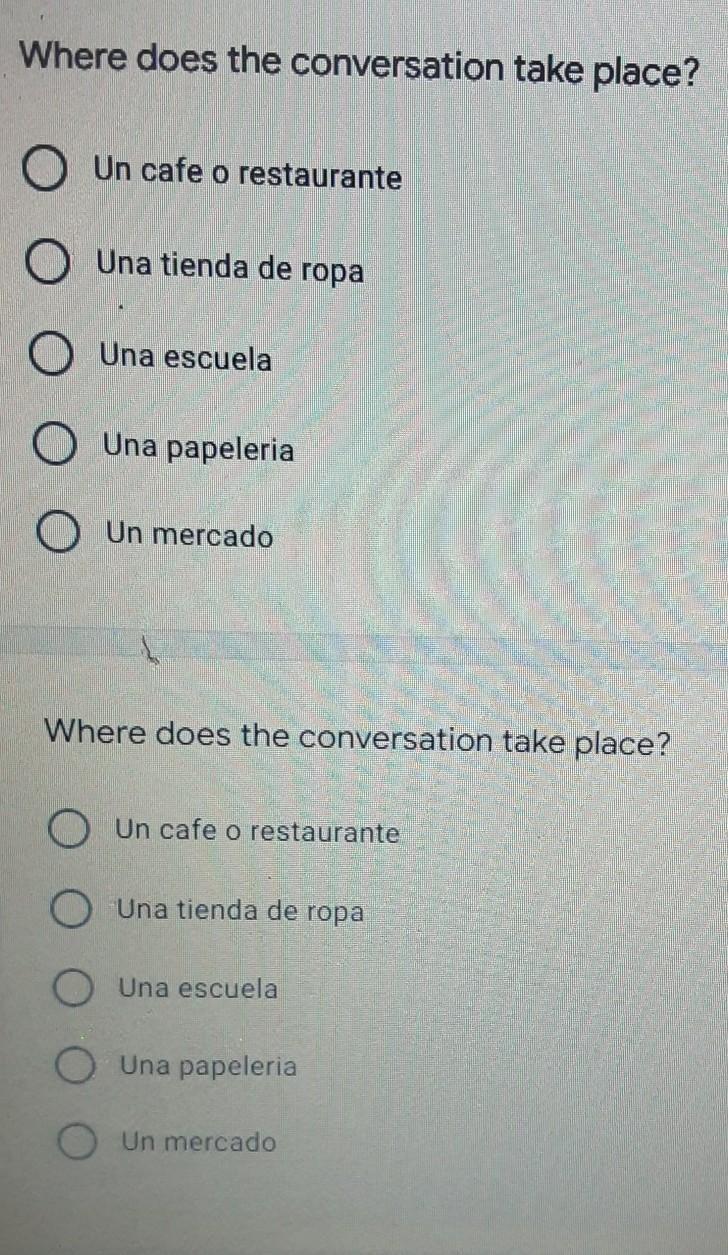728x1255 pixels.
Task: Choose Una tienda de ropa in the first question
Action: (x=49, y=265)
